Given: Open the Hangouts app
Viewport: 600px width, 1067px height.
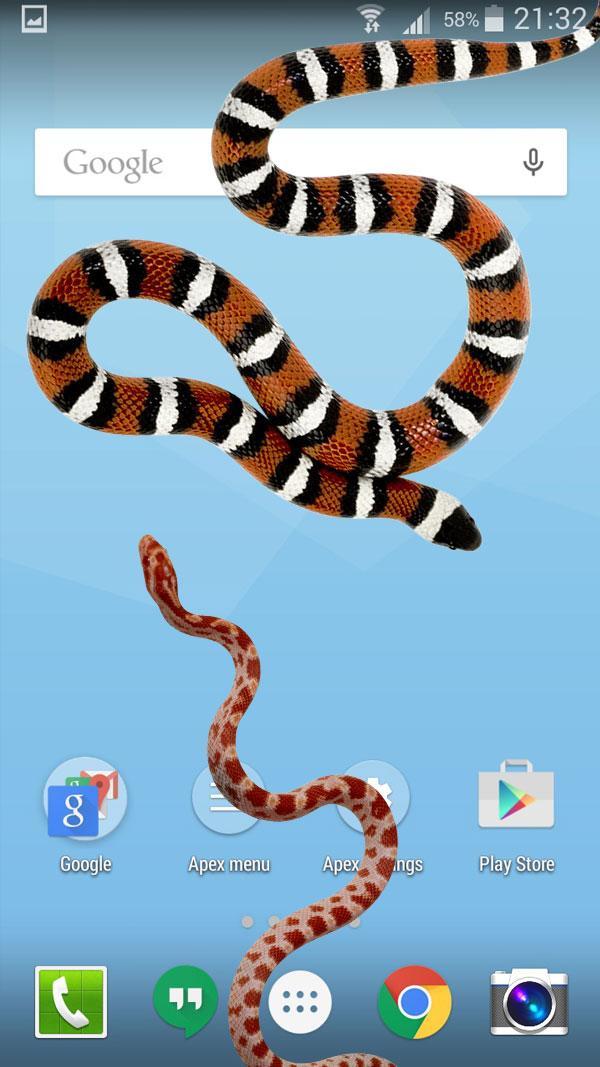Looking at the screenshot, I should click(185, 1001).
